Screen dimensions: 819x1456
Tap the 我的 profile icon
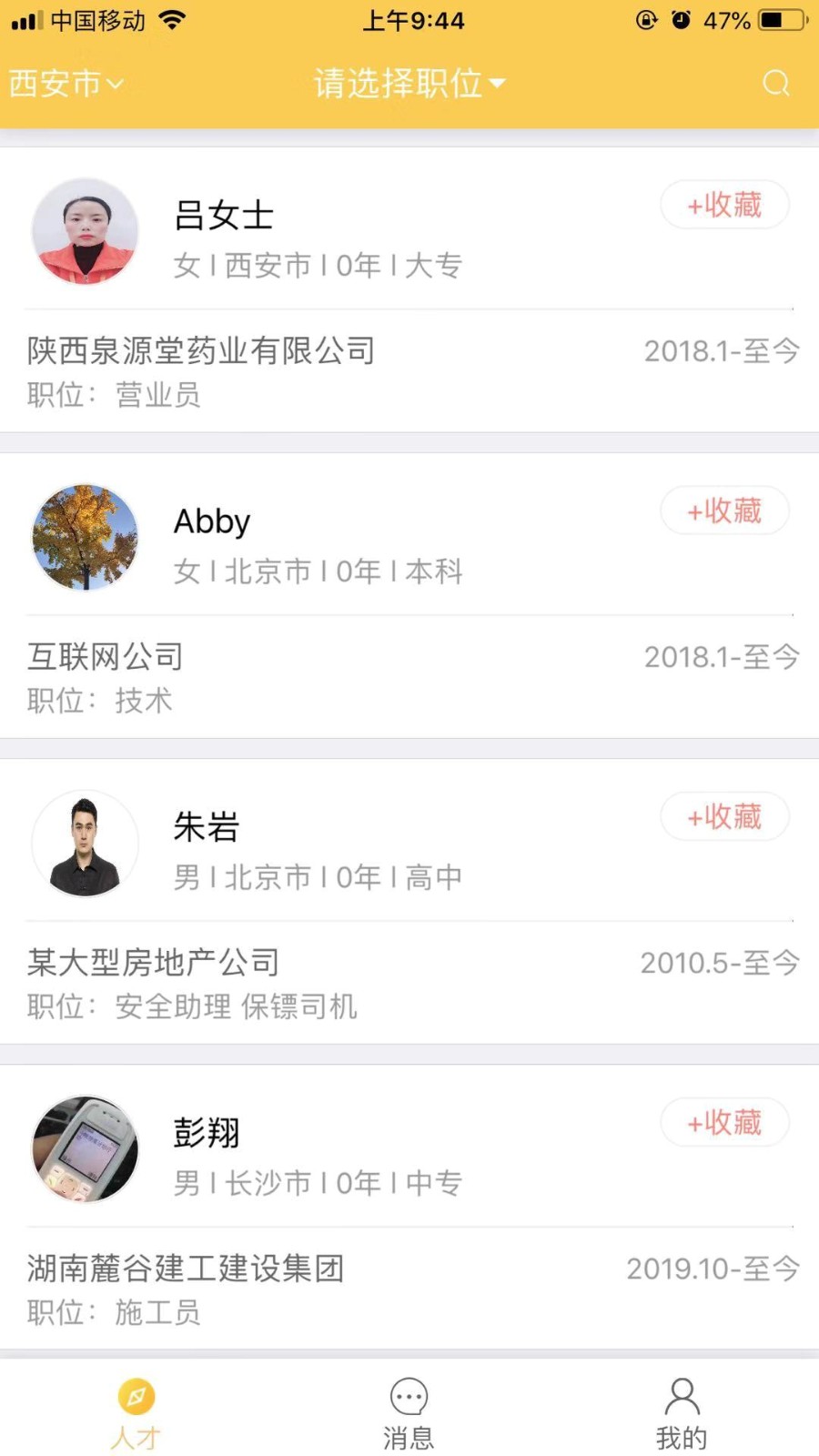point(681,1395)
